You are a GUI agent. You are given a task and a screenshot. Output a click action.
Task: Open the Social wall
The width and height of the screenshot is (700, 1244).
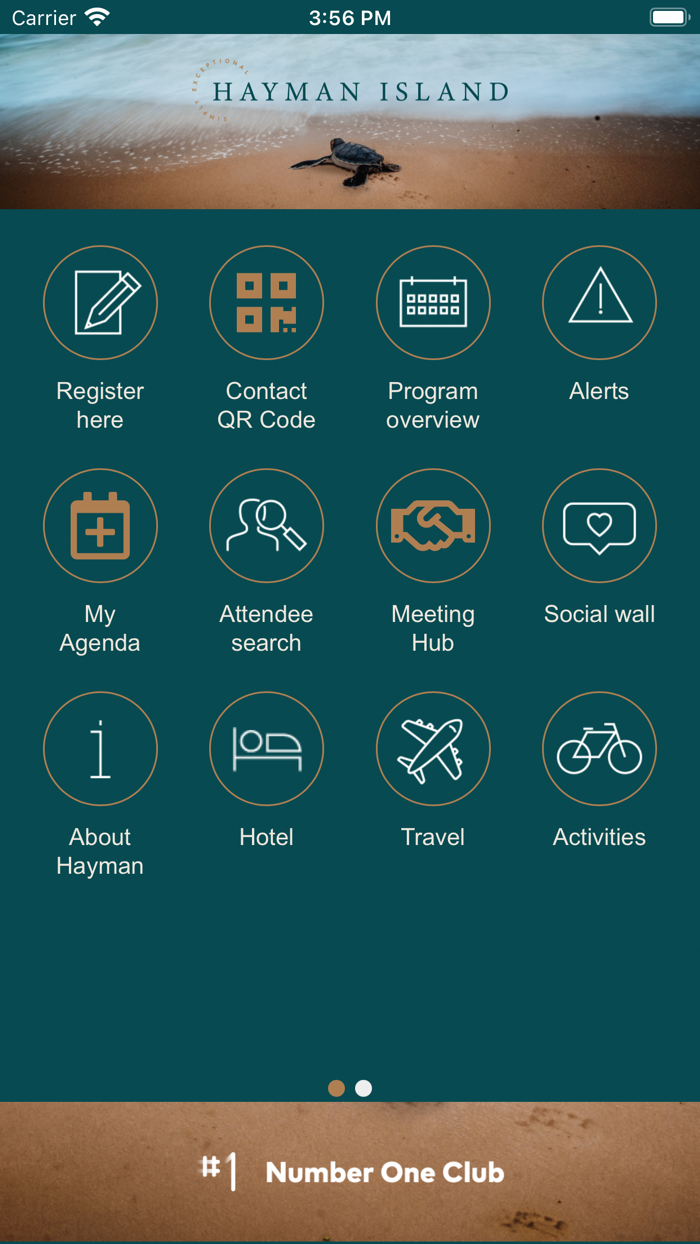click(x=599, y=526)
